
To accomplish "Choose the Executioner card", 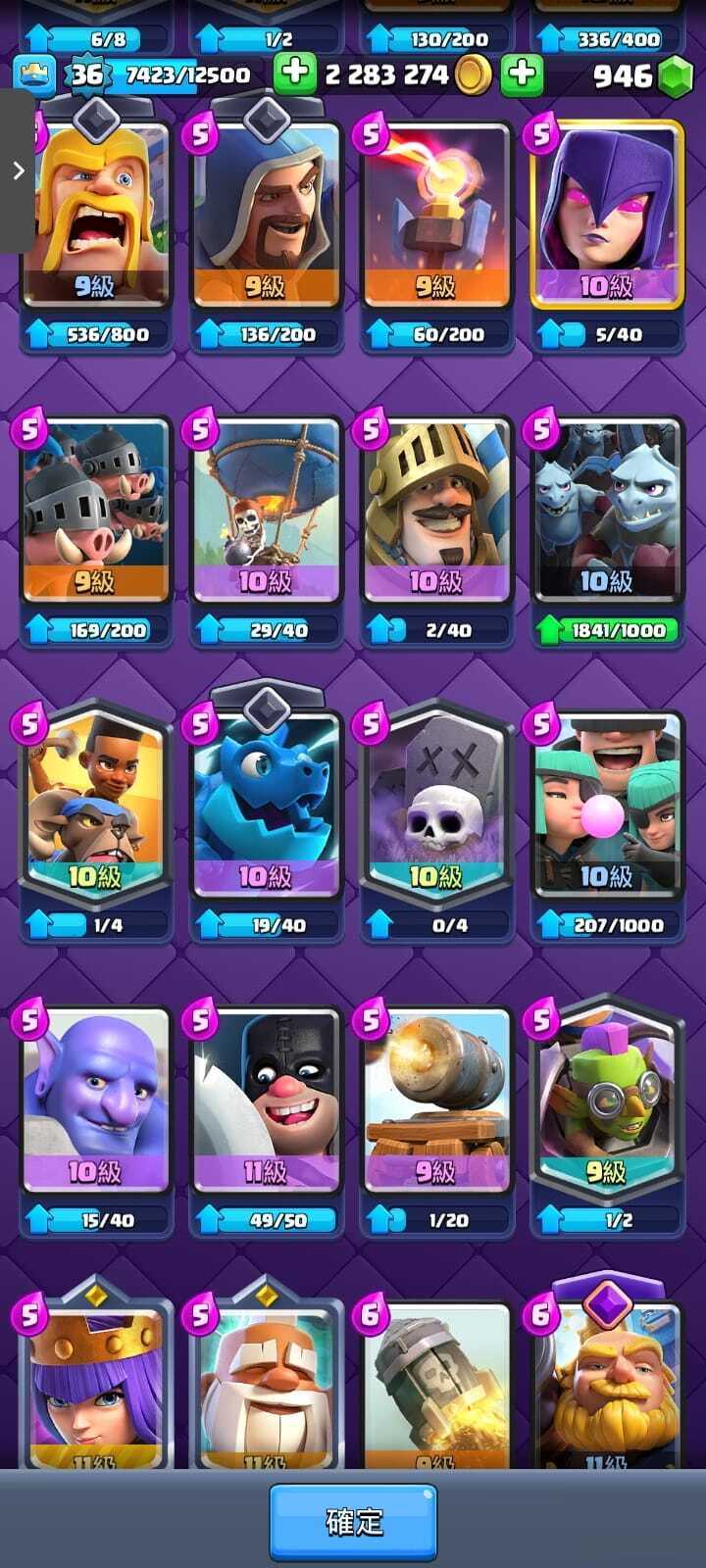I will pos(266,1098).
